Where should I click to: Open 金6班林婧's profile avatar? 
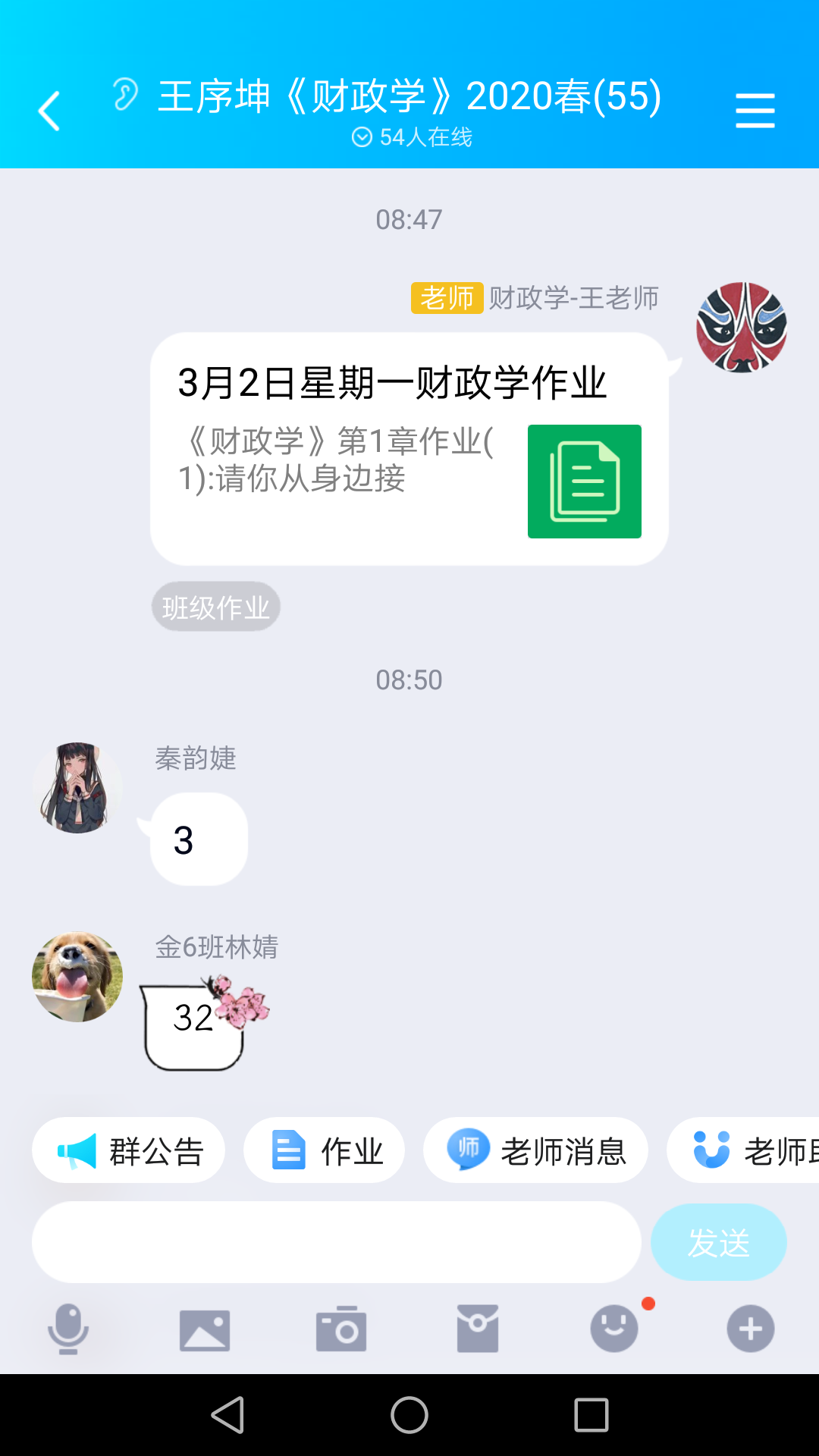[77, 977]
